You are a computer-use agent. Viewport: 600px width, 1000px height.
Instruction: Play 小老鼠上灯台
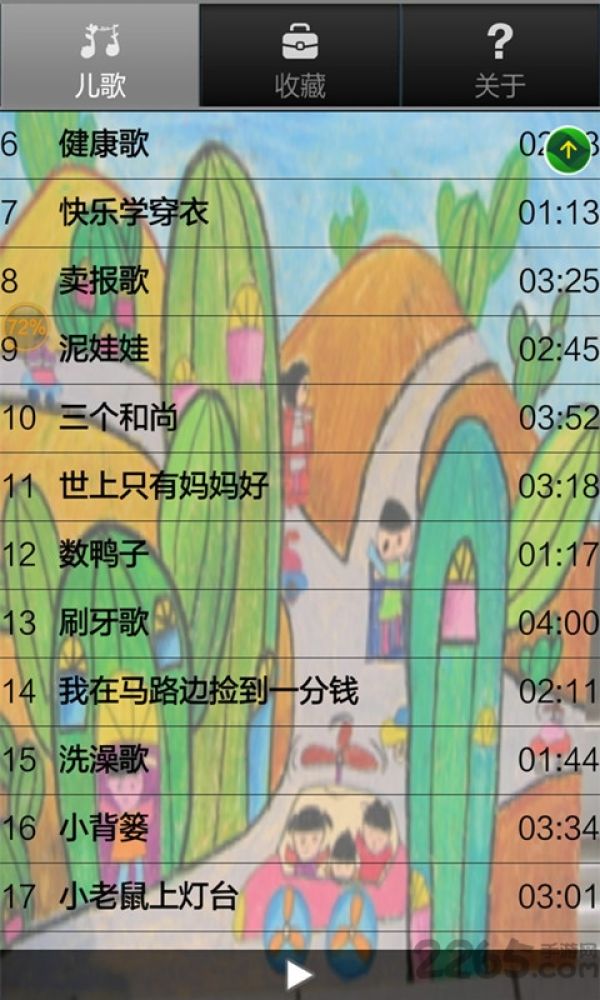coord(300,897)
